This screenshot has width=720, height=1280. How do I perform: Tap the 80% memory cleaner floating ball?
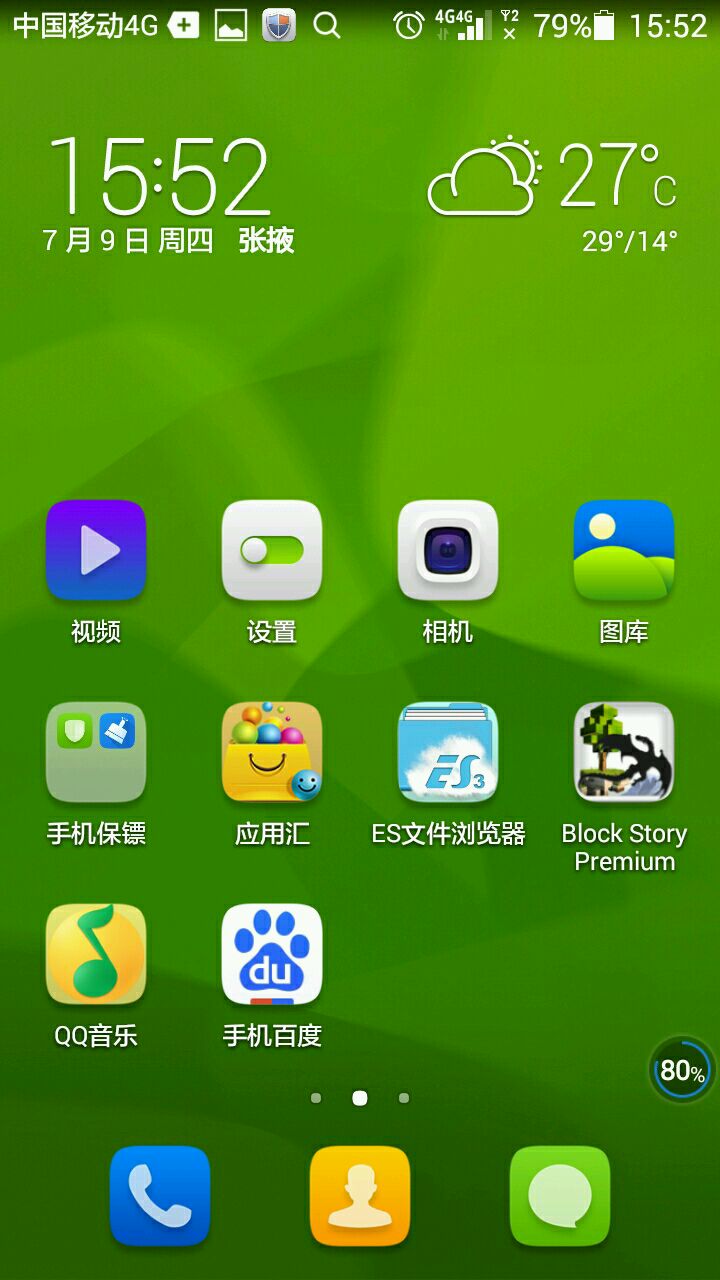pos(682,1071)
